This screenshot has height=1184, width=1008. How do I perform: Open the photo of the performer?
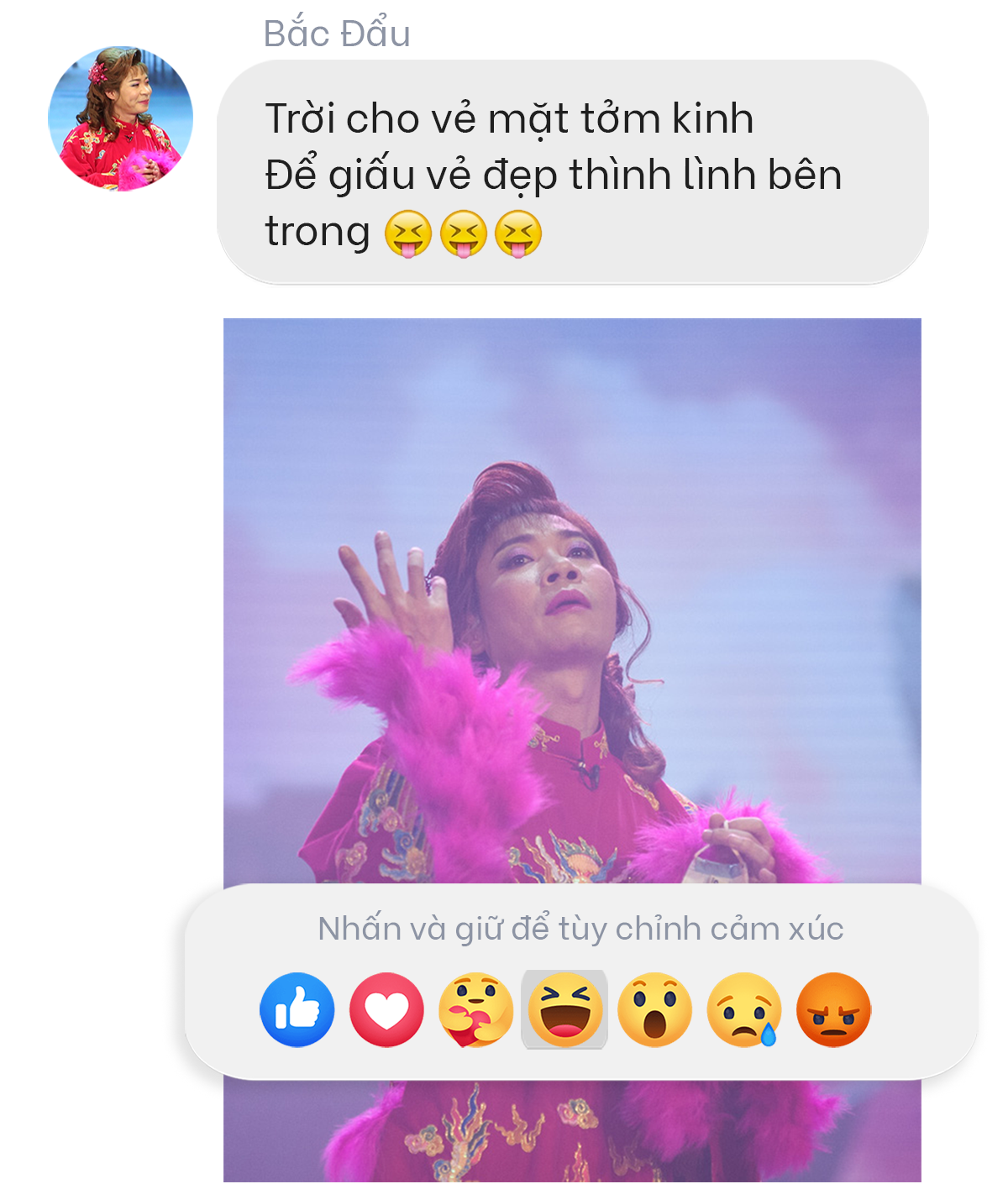tap(571, 588)
